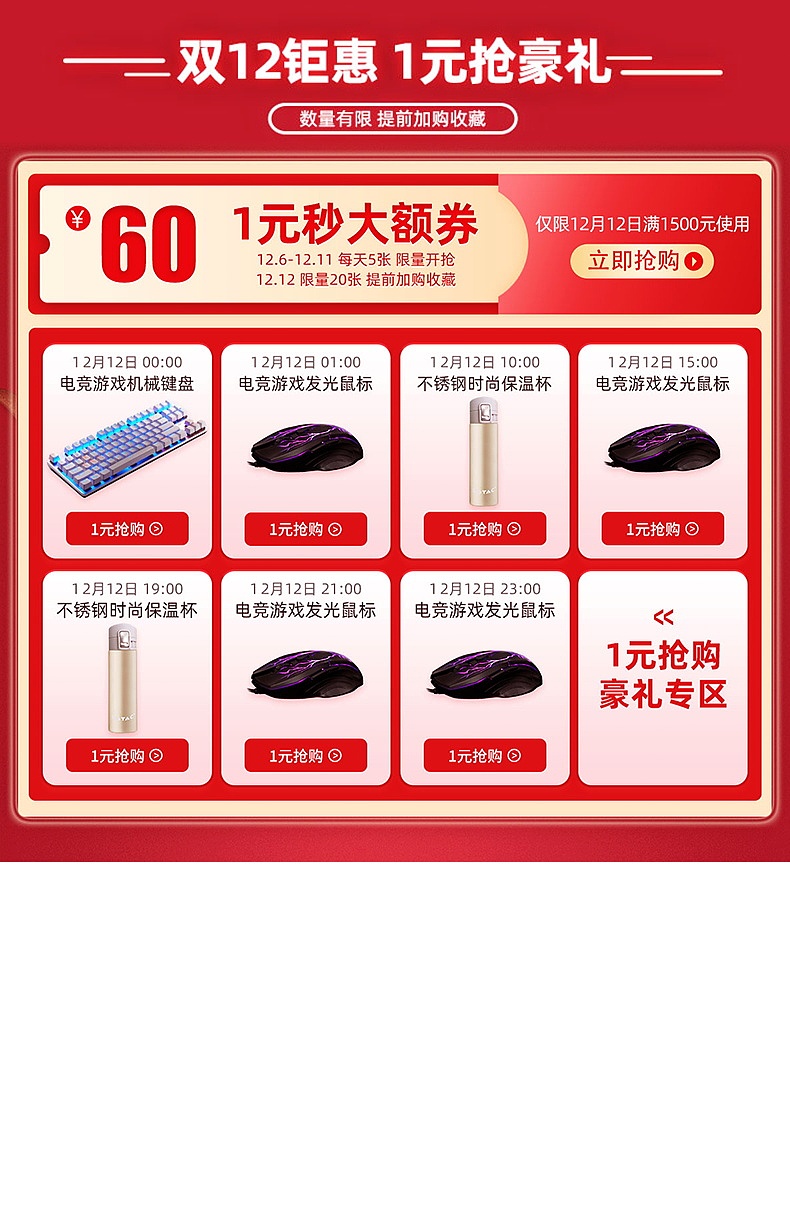Click the 数量有限 提前加购收藏 banner
The height and width of the screenshot is (1231, 790).
(x=395, y=117)
